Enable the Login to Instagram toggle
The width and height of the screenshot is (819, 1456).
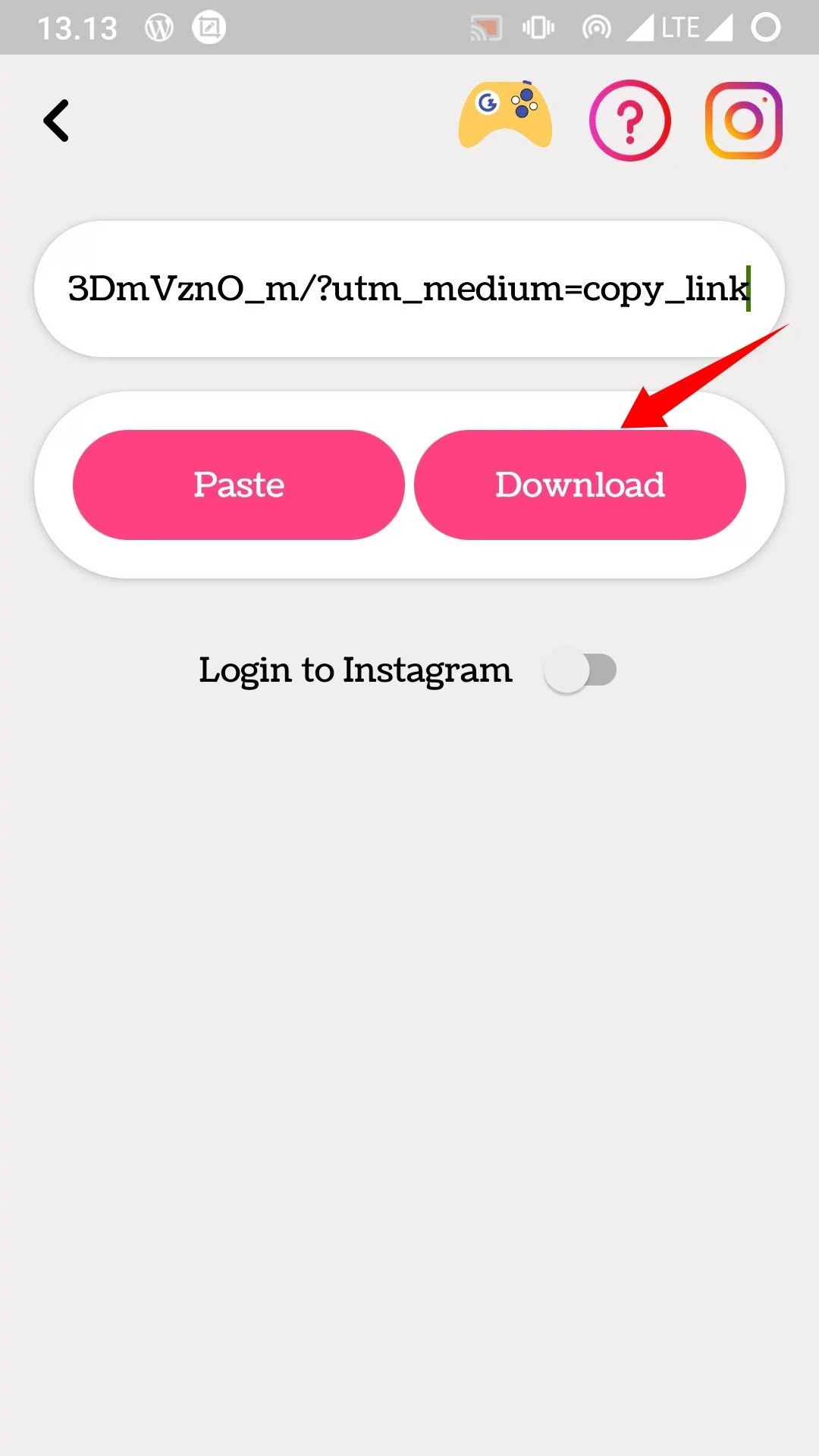pyautogui.click(x=580, y=670)
